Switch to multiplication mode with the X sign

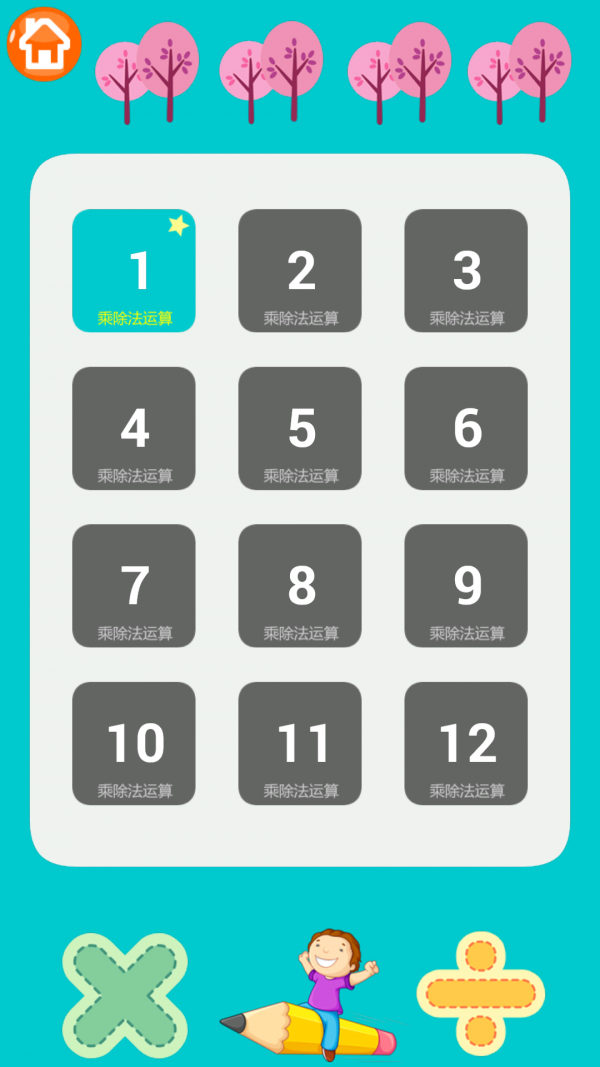(x=125, y=995)
